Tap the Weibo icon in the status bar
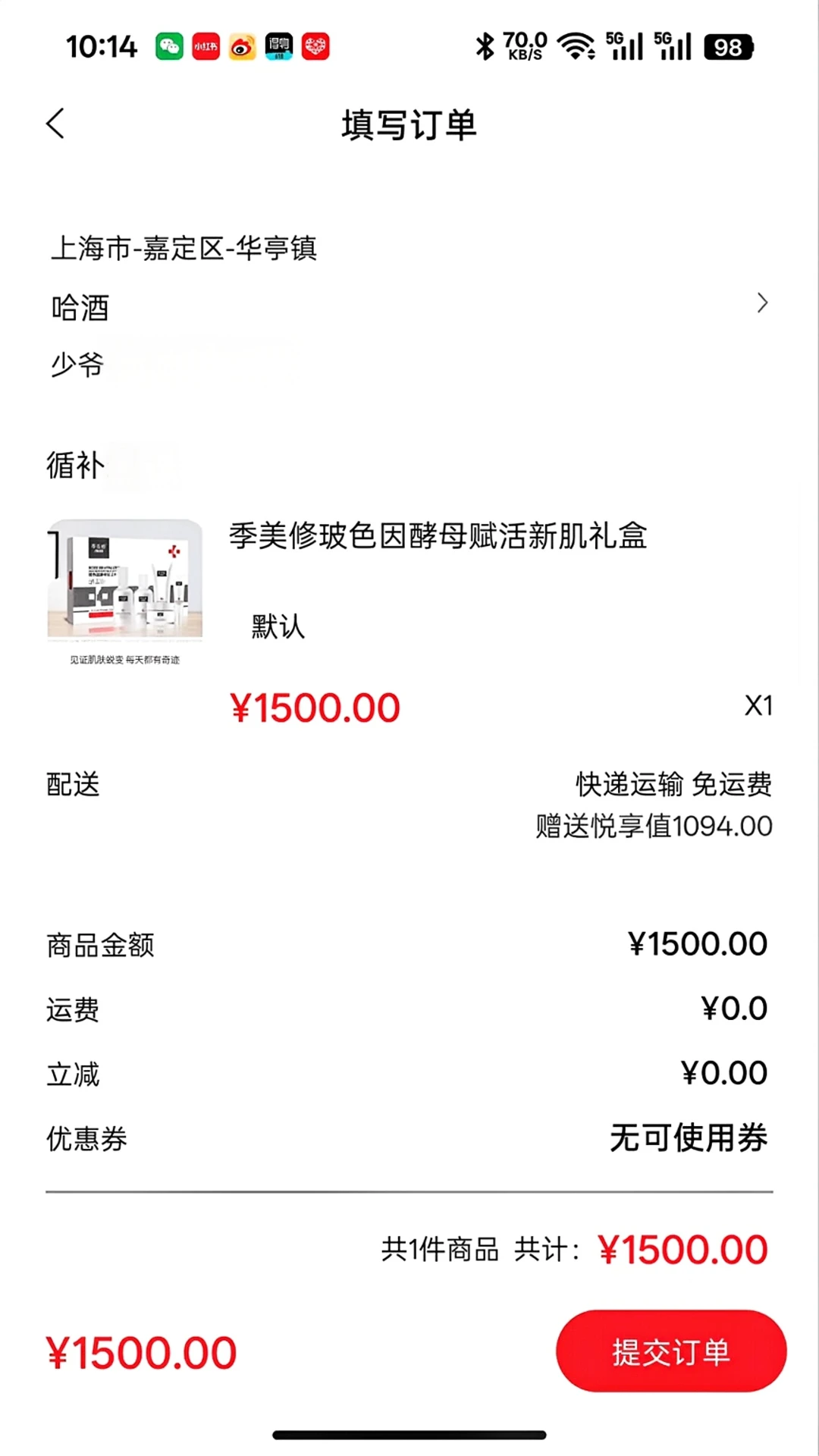819x1456 pixels. pos(245,45)
